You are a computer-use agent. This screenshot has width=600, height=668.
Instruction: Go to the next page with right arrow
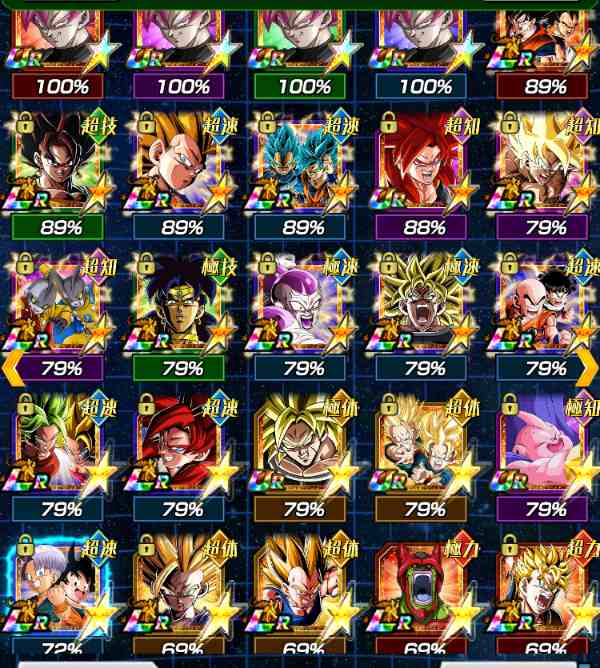pos(589,369)
